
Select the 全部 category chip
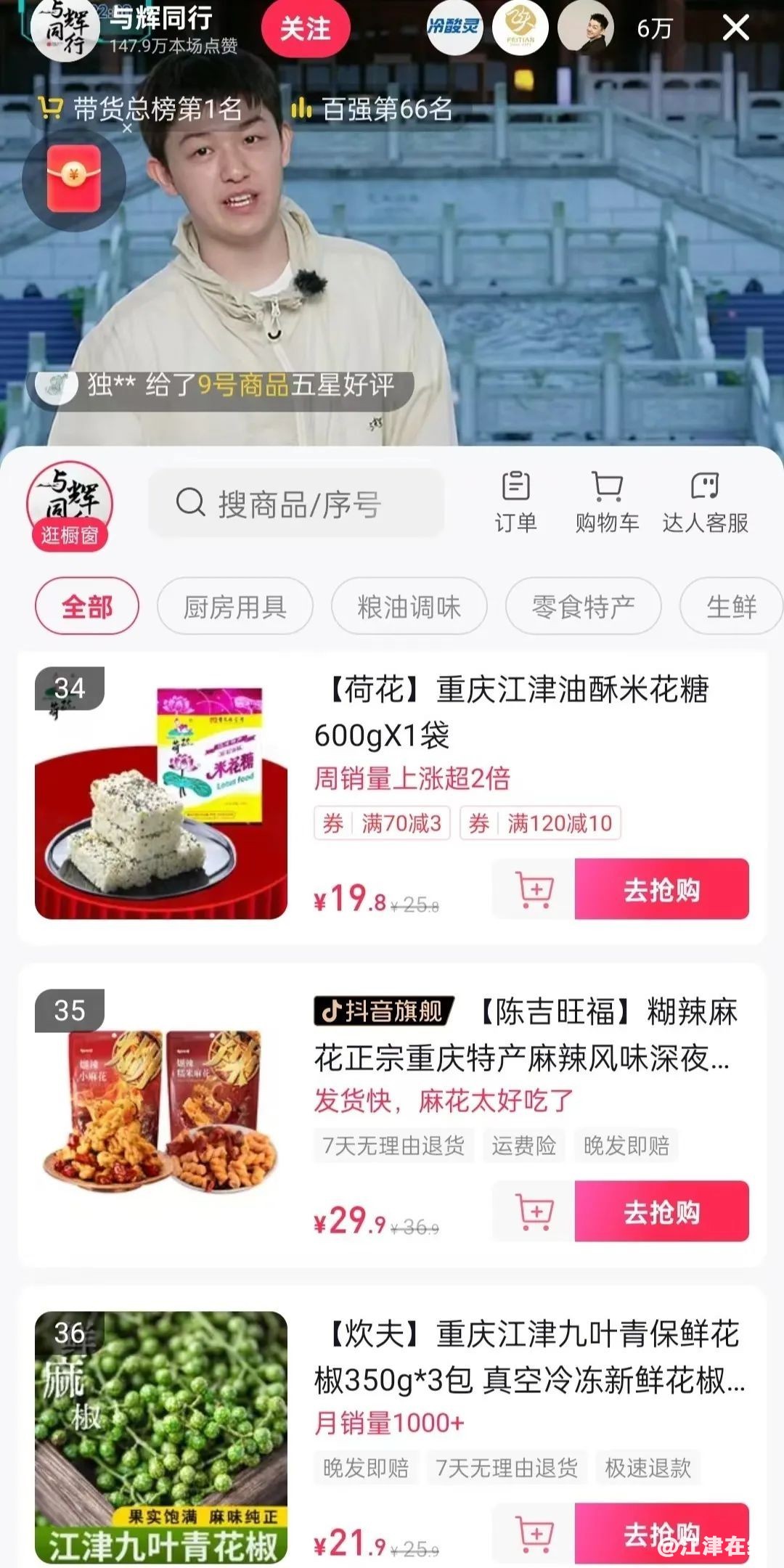pos(87,606)
